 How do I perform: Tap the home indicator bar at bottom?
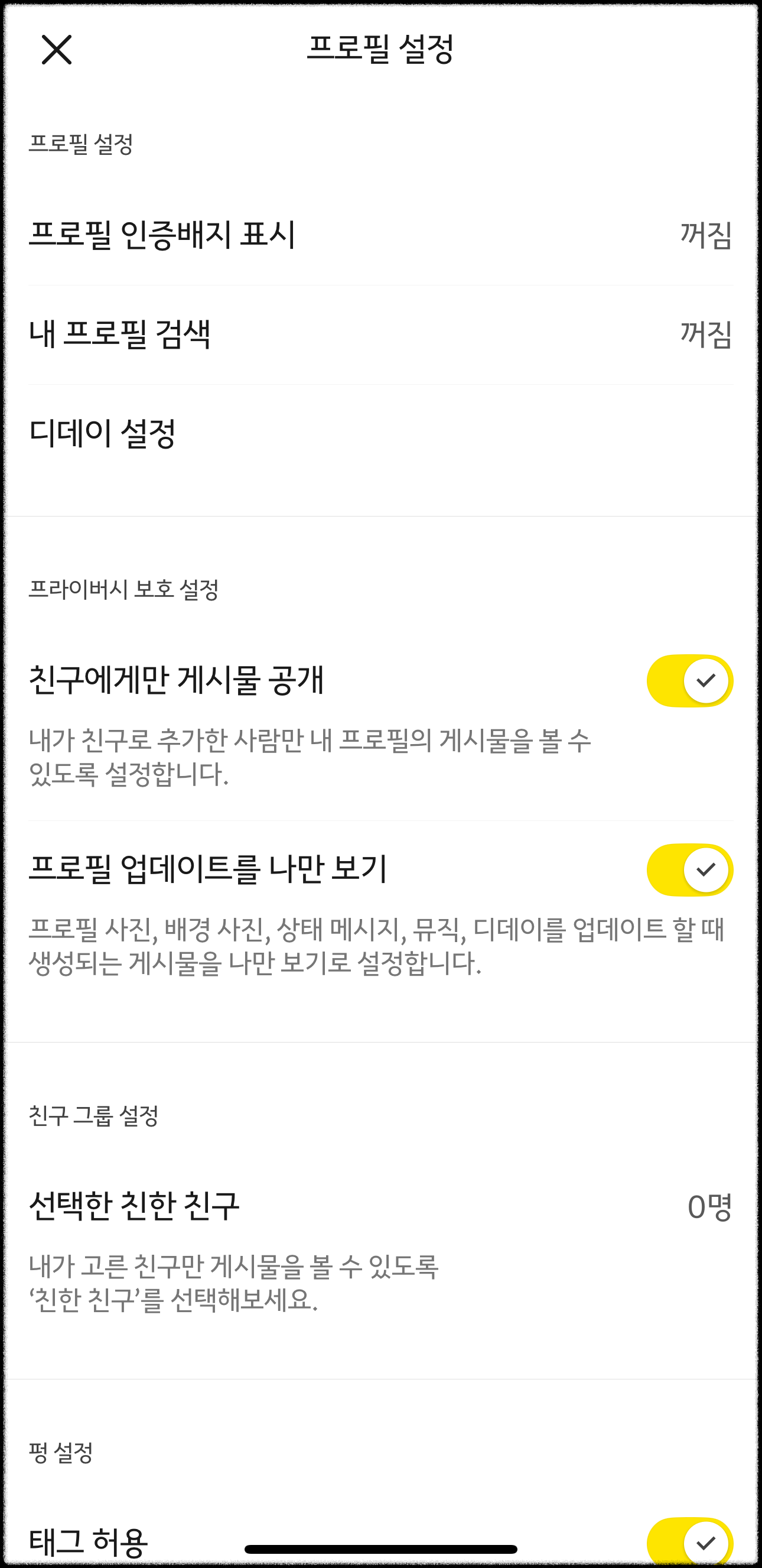point(380,1548)
